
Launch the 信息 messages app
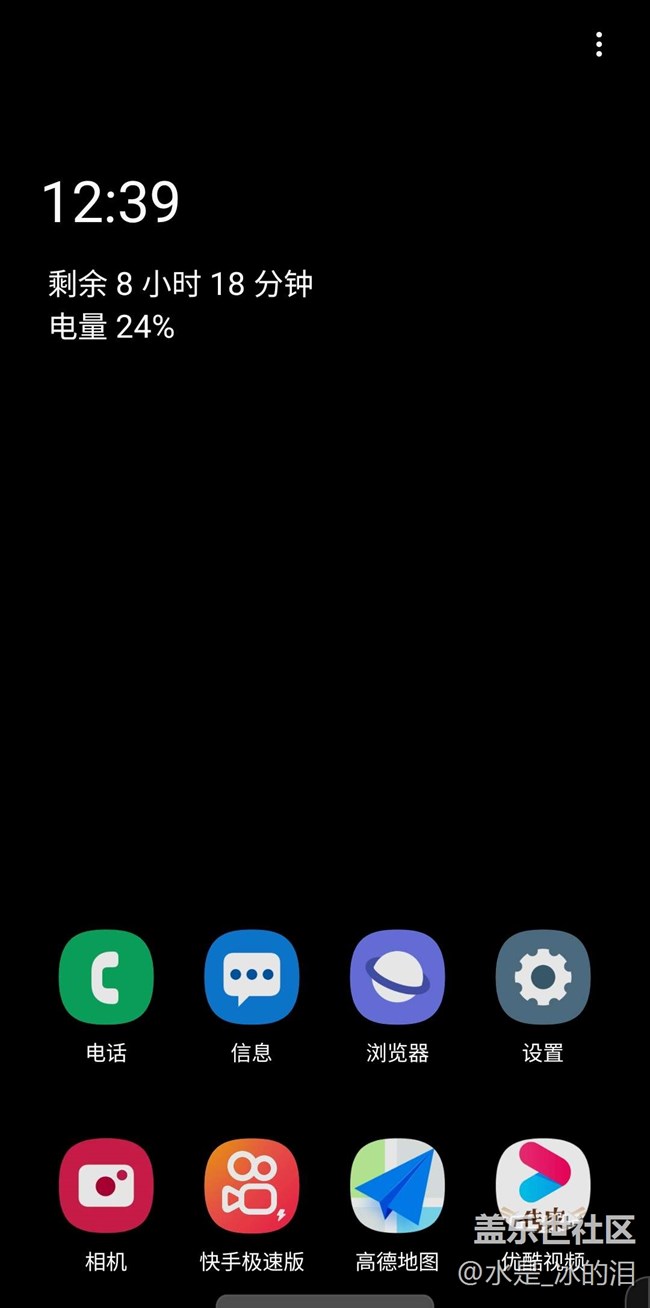point(251,977)
